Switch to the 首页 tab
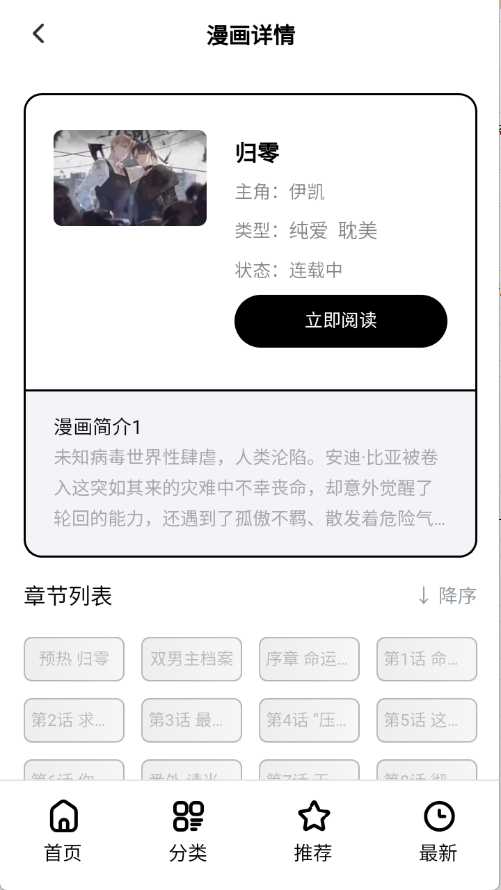501x890 pixels. 63,831
